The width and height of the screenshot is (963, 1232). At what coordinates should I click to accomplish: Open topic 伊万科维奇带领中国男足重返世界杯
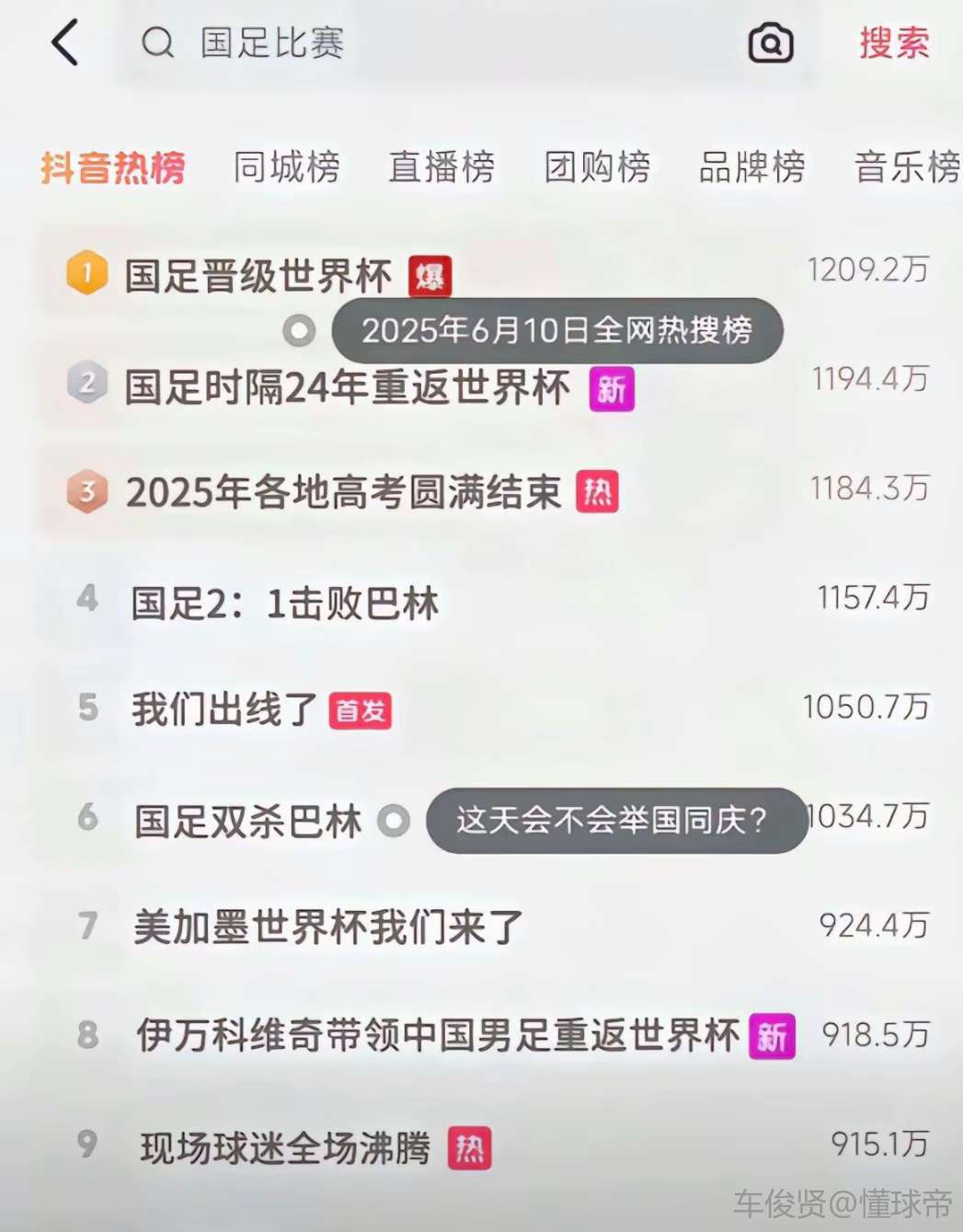pyautogui.click(x=438, y=1035)
